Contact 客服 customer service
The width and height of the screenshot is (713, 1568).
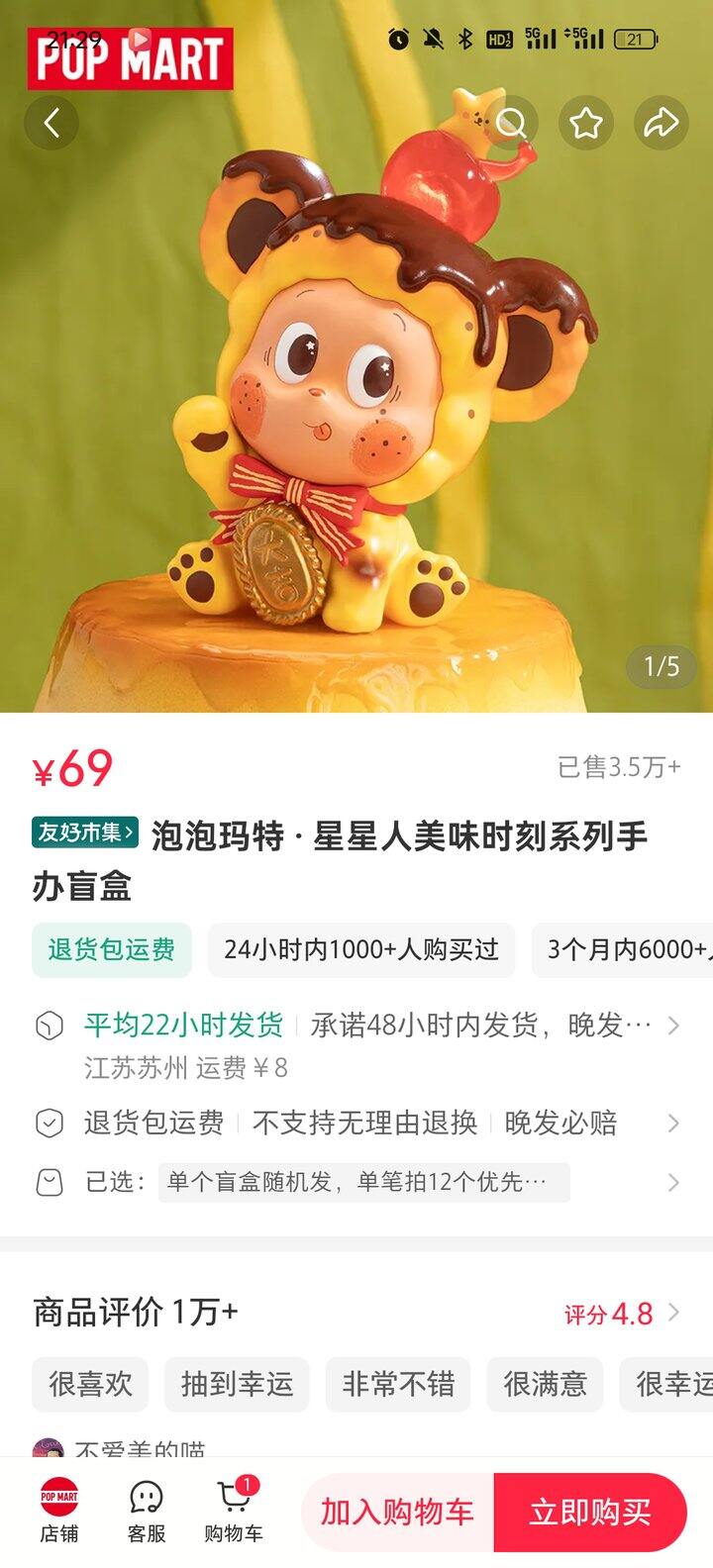(x=147, y=1512)
